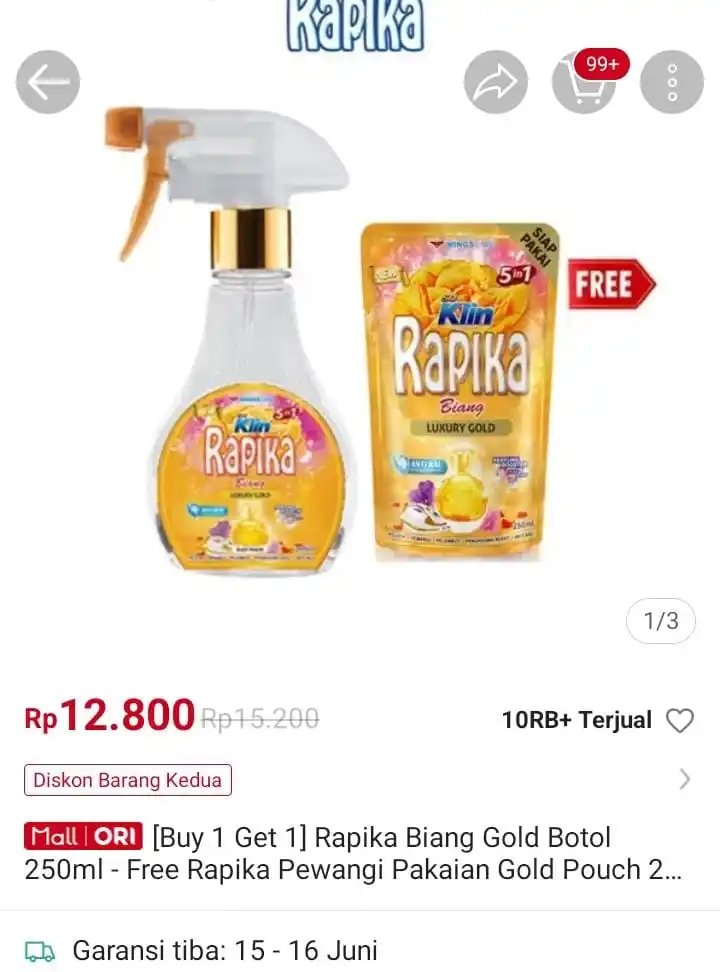
Task: Go back using the arrow icon
Action: 47,82
